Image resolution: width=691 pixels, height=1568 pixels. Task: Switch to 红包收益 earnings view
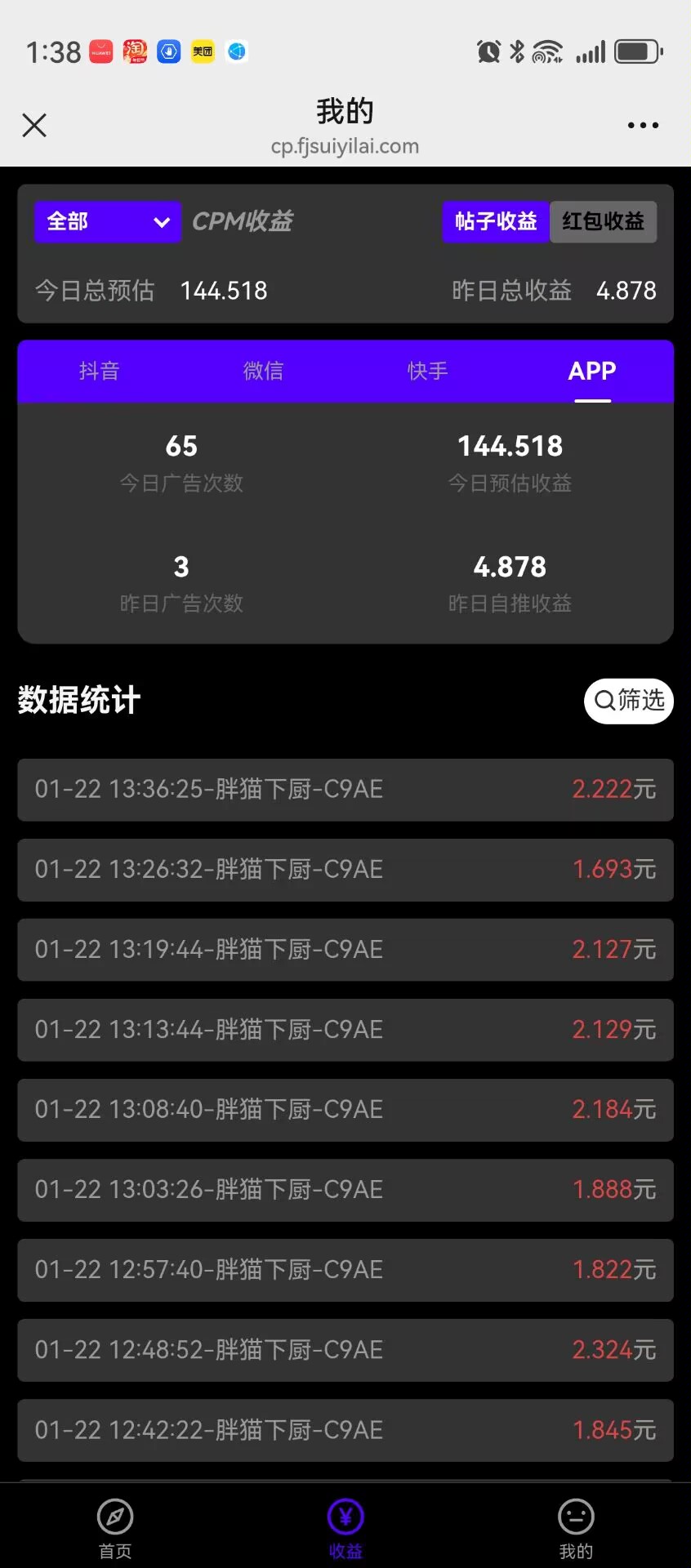coord(604,221)
